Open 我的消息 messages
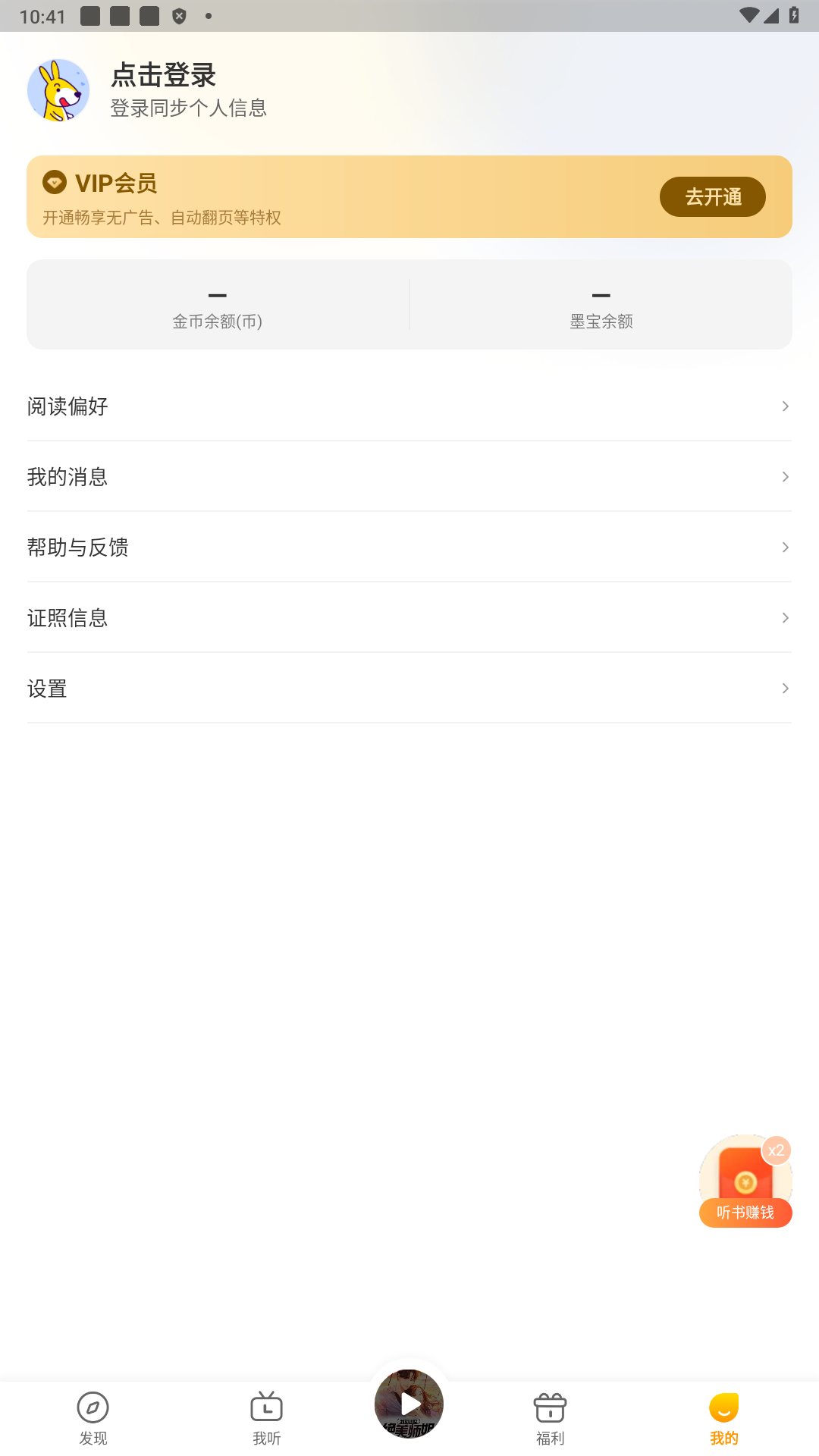This screenshot has height=1456, width=819. click(409, 477)
